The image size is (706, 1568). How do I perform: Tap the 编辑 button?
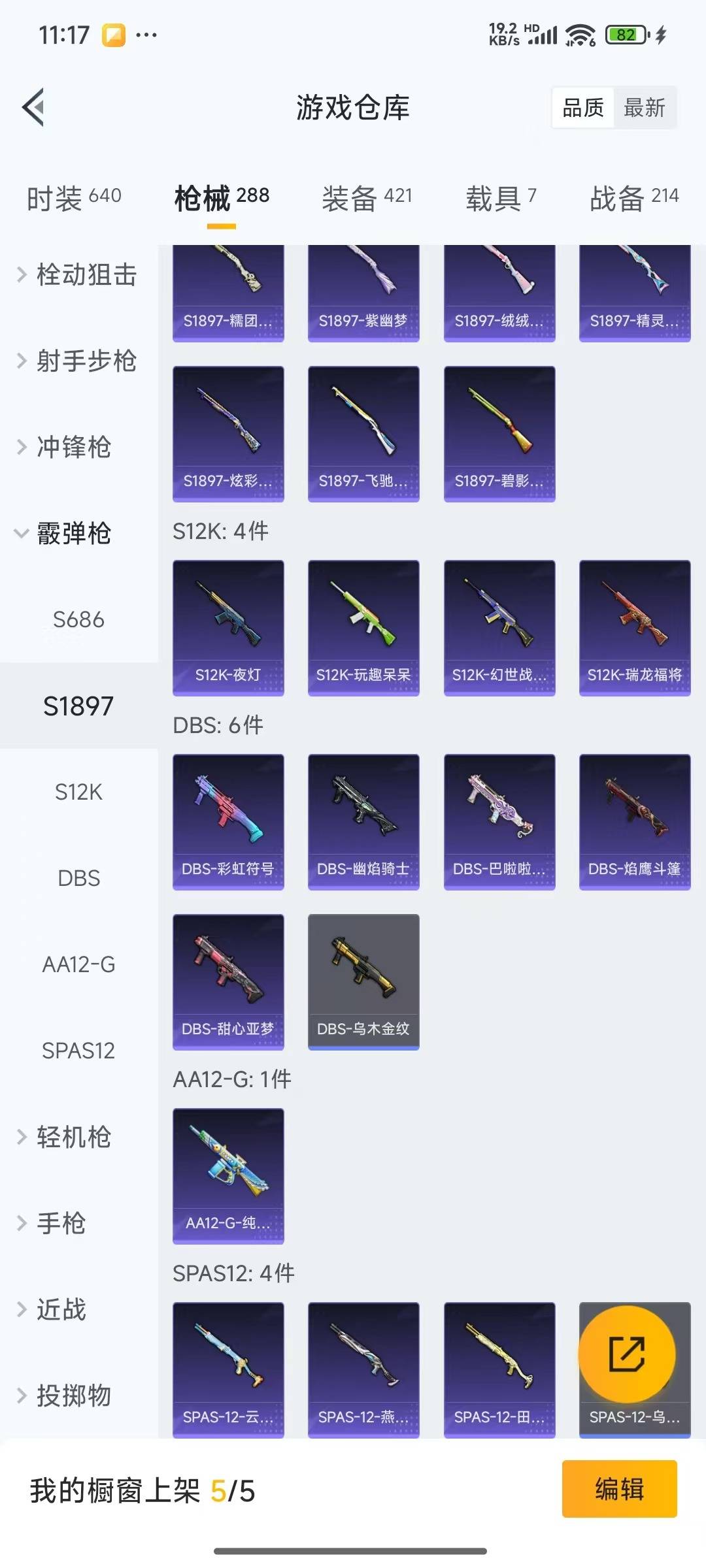619,1489
